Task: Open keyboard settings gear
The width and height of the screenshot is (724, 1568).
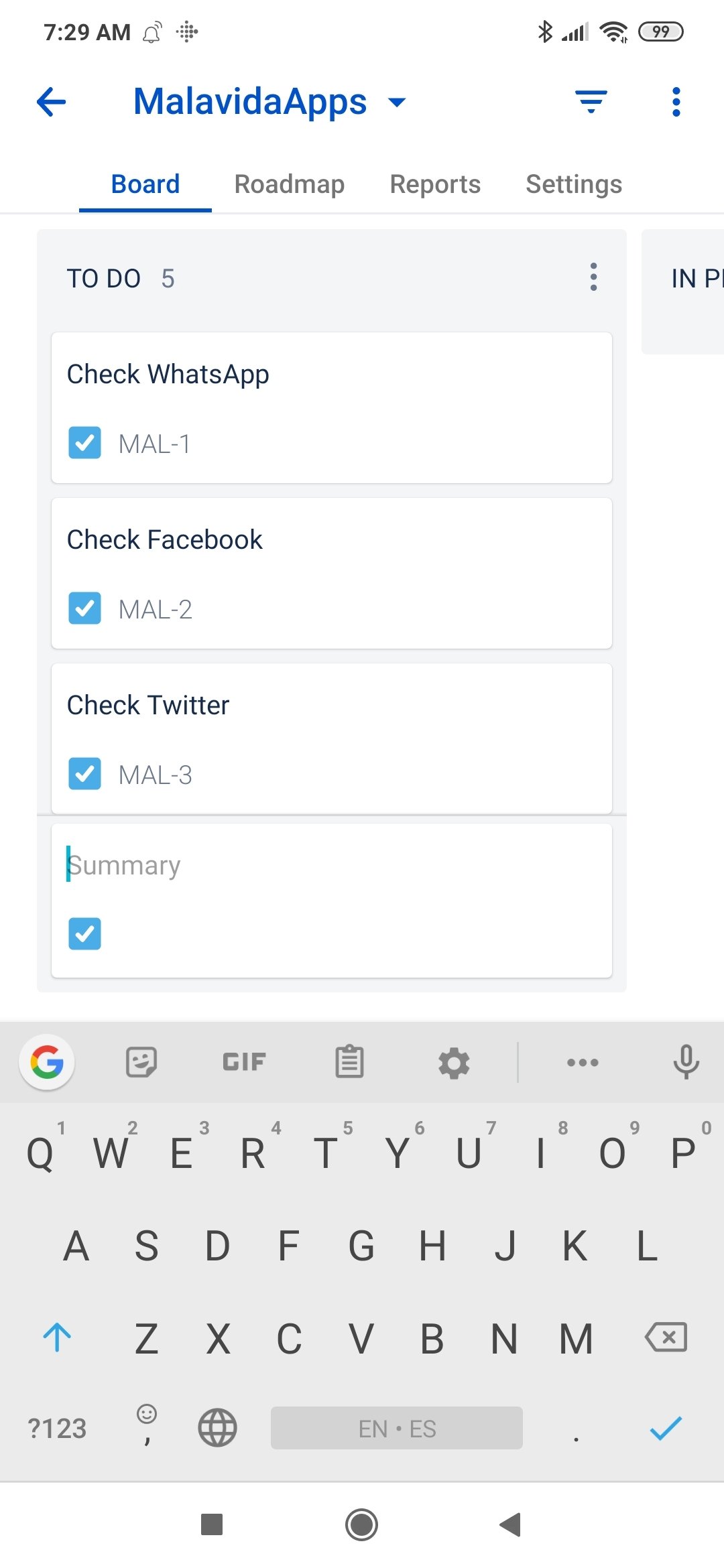Action: [454, 1063]
